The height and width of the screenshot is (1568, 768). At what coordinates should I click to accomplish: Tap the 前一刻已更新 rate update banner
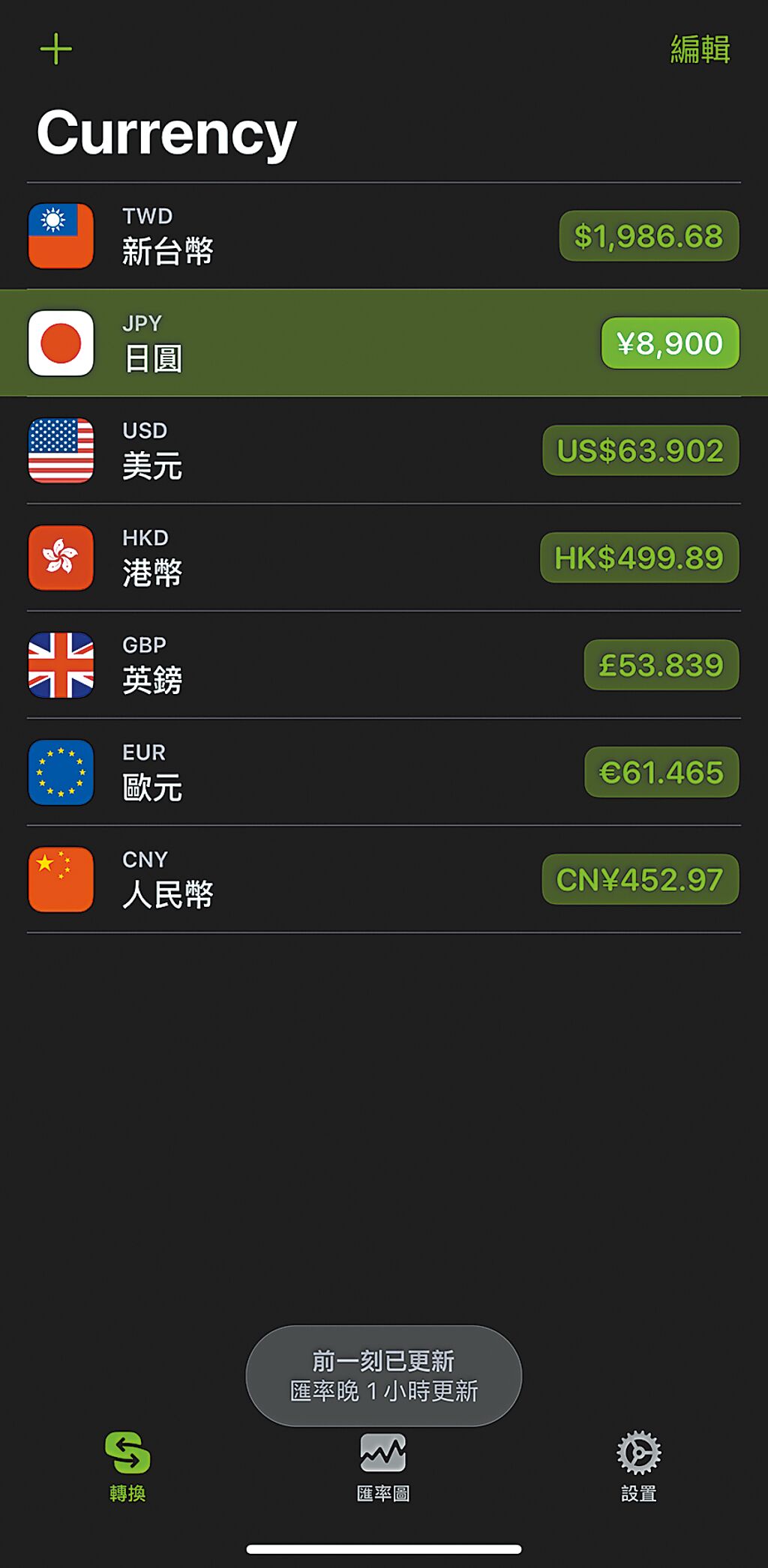383,1375
